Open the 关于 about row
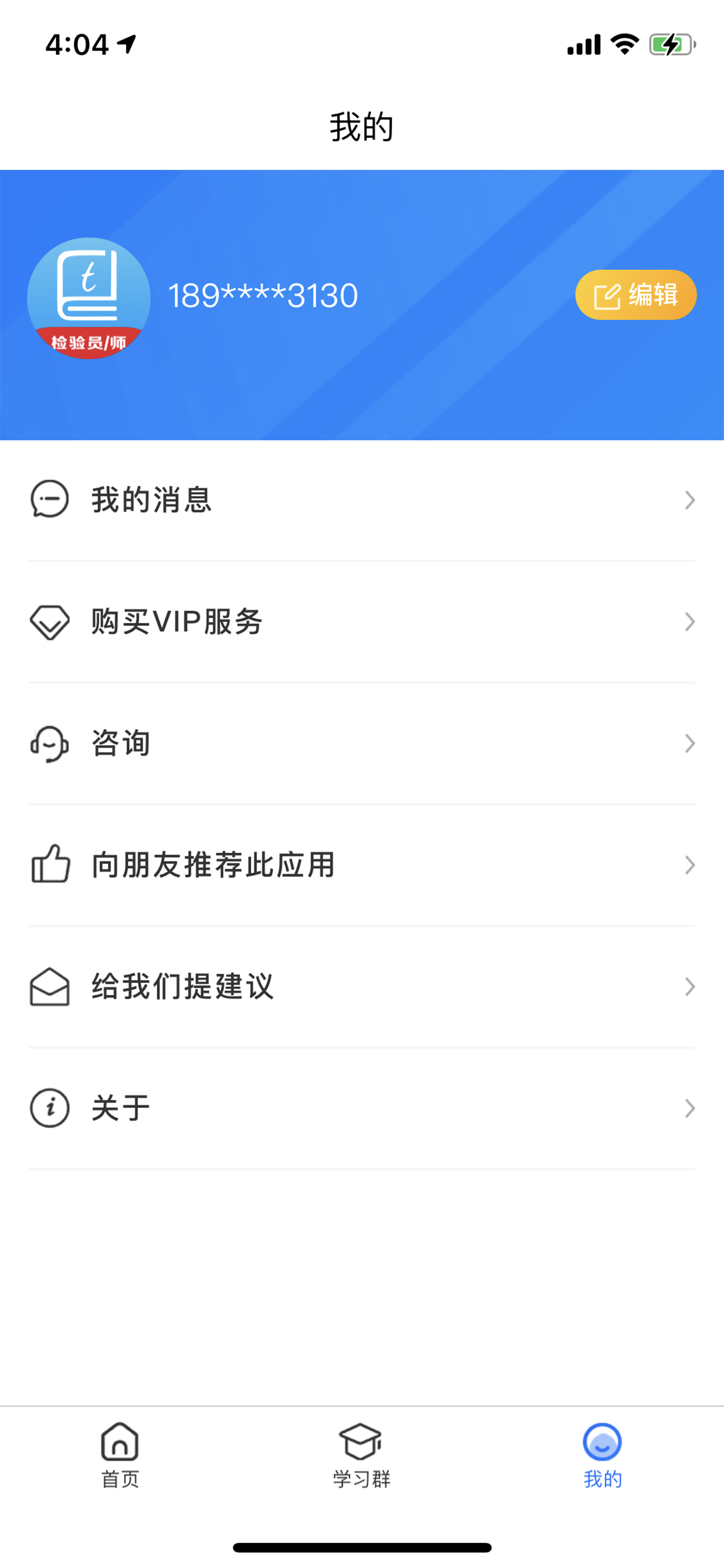This screenshot has height=1568, width=724. click(362, 1108)
